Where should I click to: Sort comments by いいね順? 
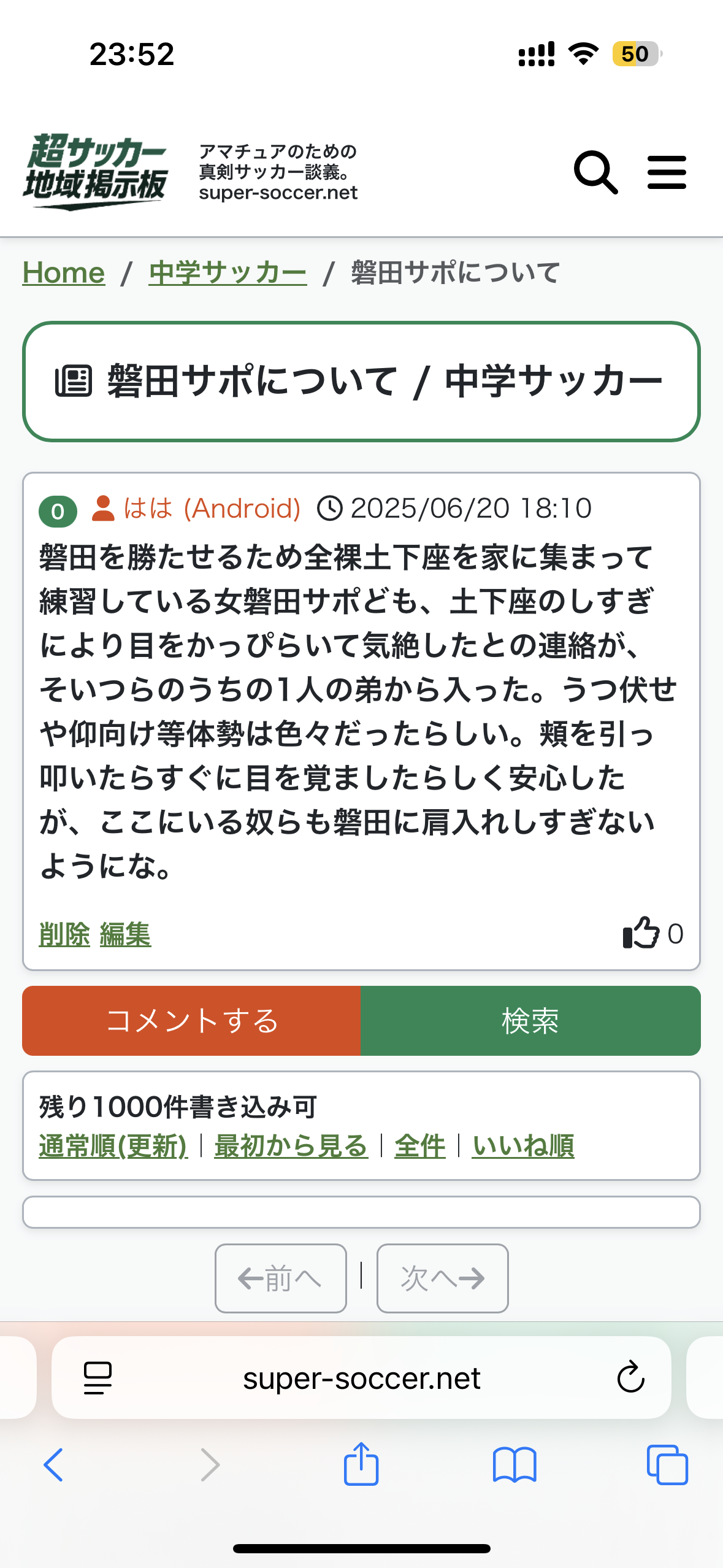[x=523, y=1146]
